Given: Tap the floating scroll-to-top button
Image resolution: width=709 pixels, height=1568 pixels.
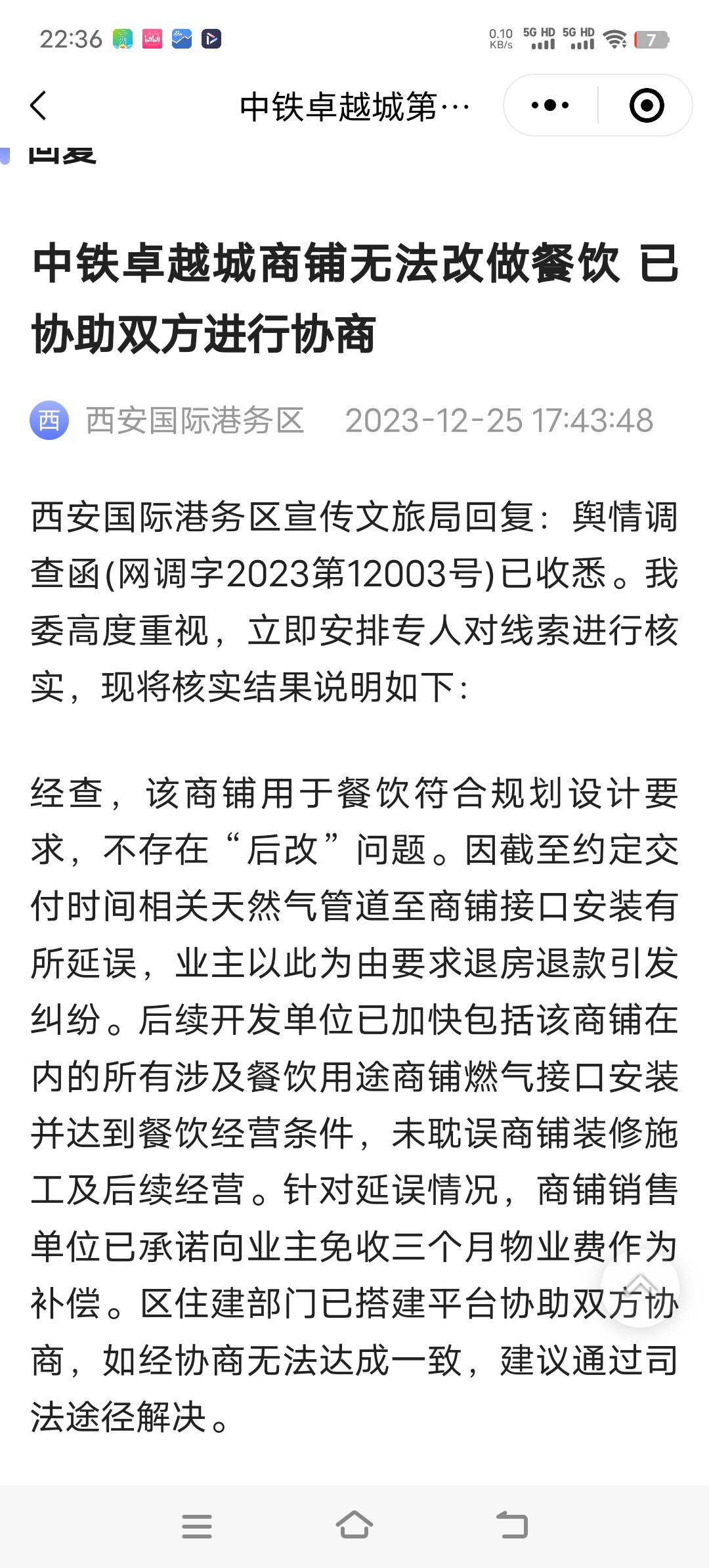Looking at the screenshot, I should [640, 1287].
